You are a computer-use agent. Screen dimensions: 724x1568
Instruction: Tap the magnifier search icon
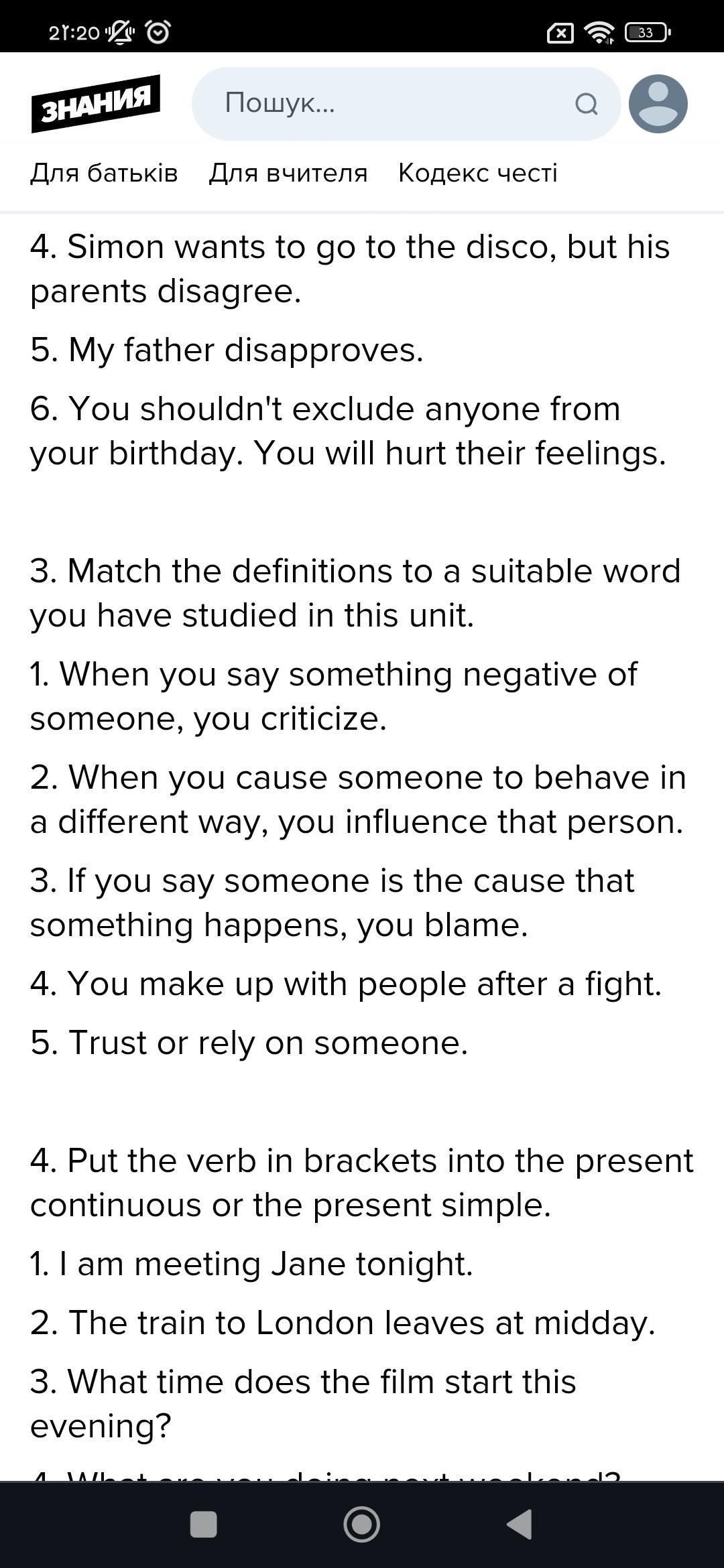586,104
